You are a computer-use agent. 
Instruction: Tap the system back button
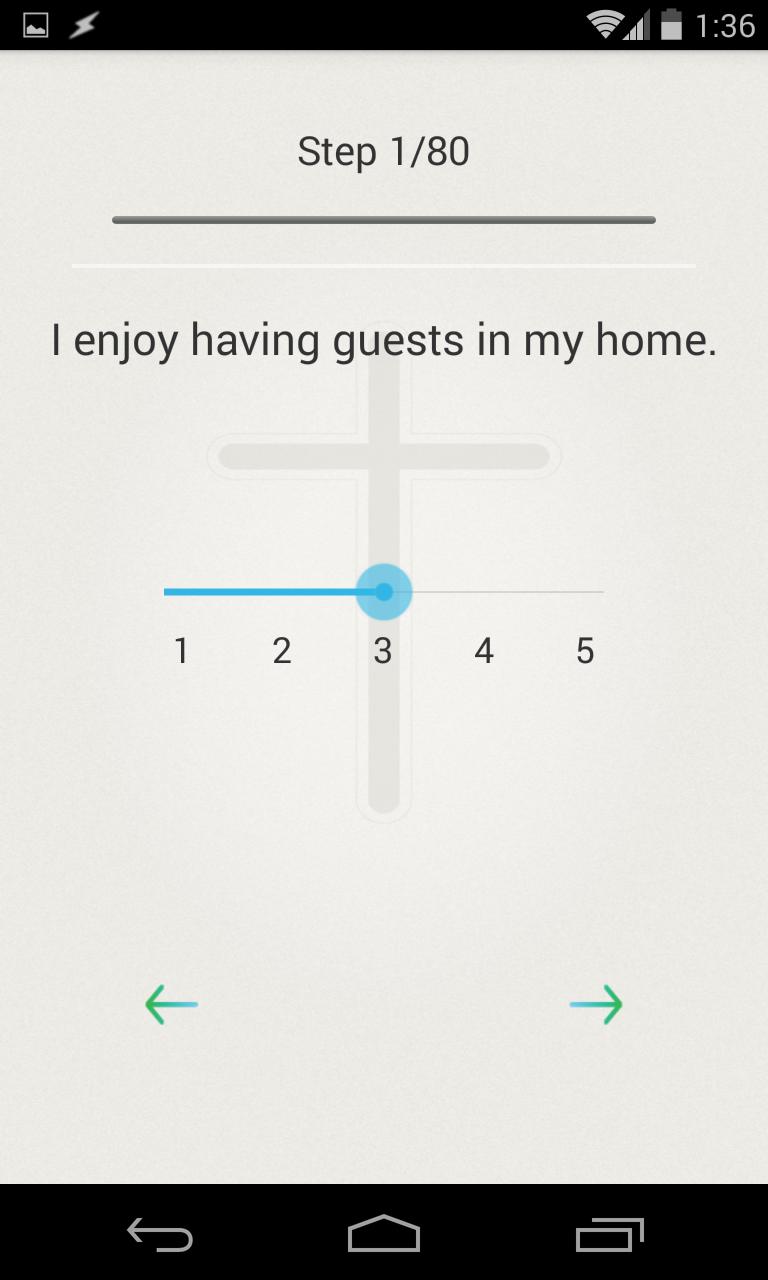tap(160, 1236)
